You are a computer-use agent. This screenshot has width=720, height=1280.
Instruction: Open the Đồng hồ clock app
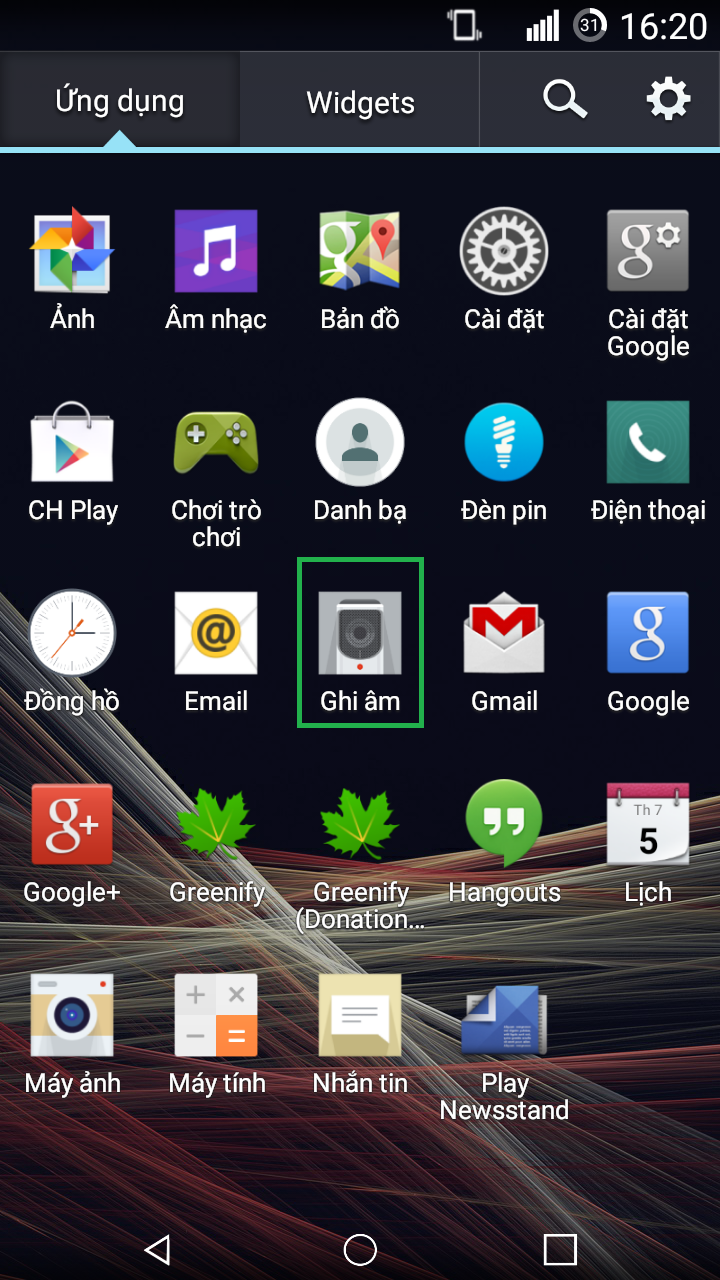(72, 652)
